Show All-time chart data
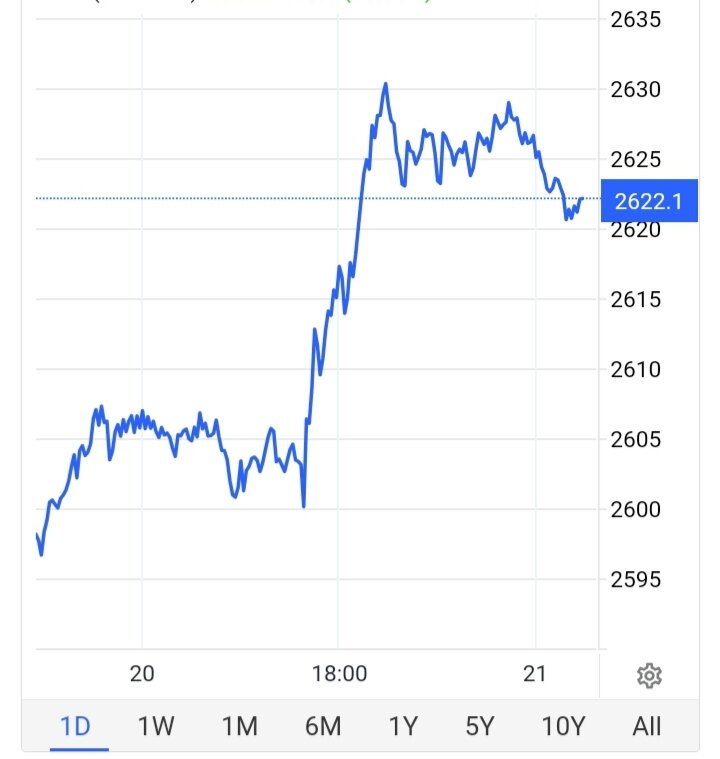 pos(647,726)
